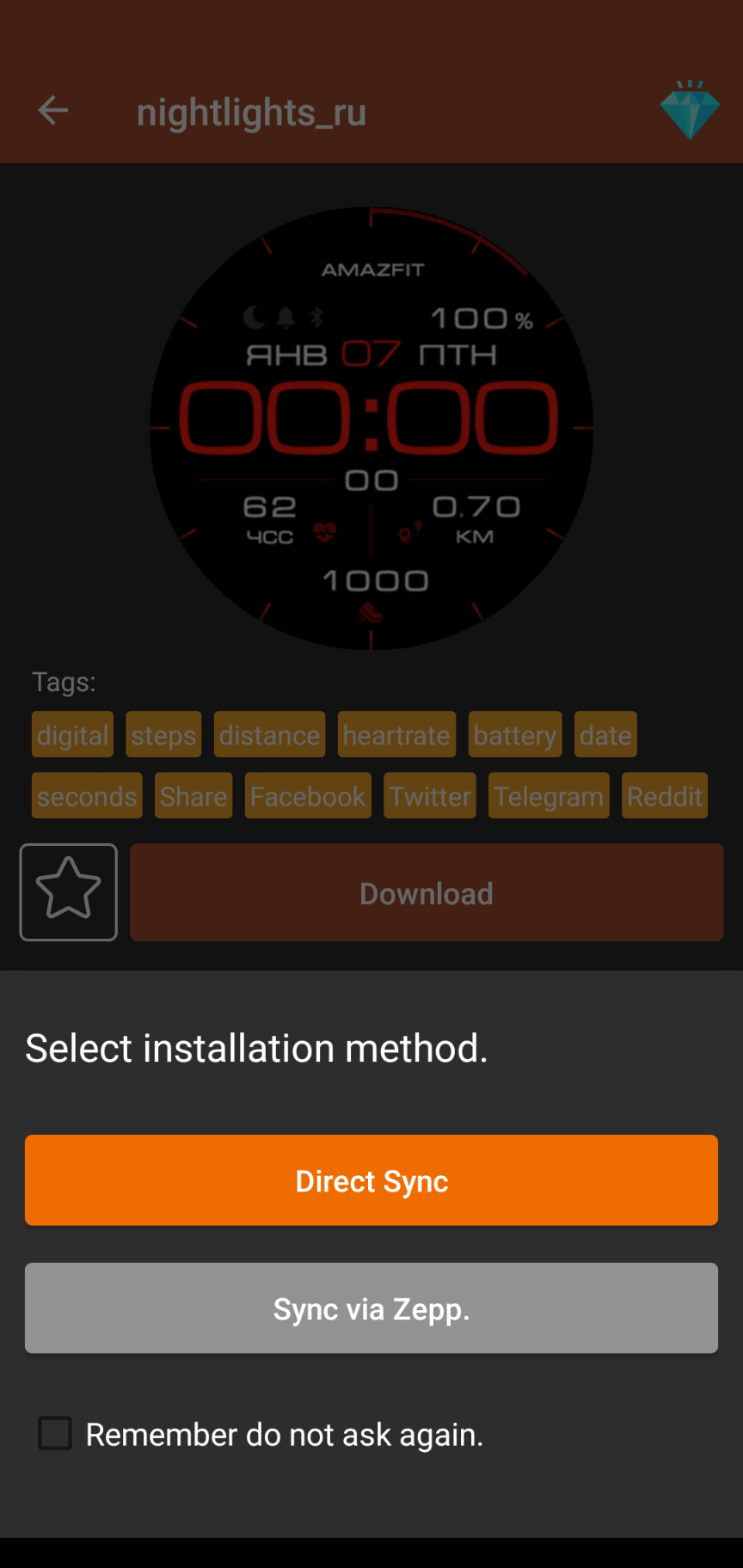743x1568 pixels.
Task: Share the watch face via Telegram
Action: [549, 795]
